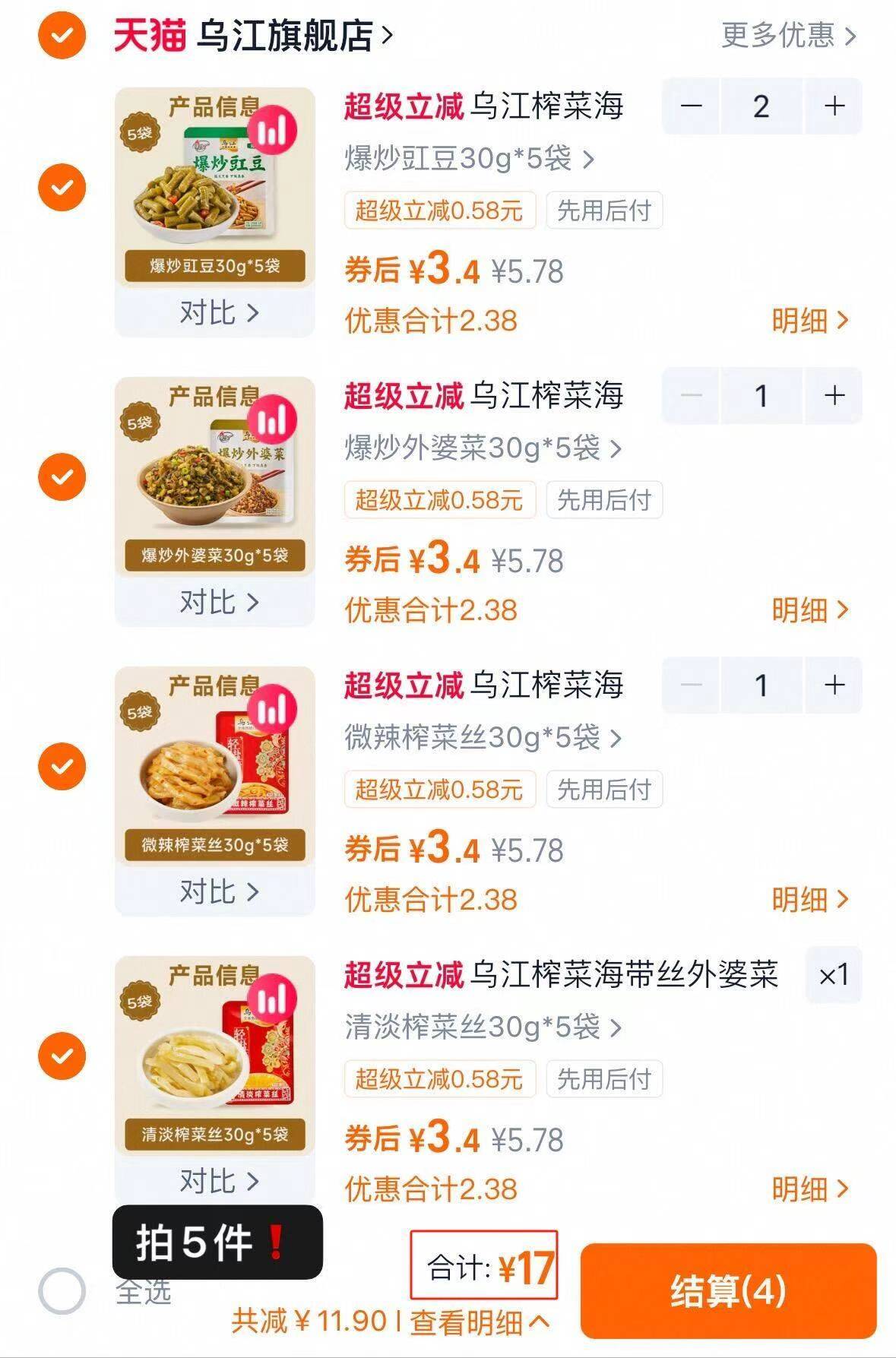This screenshot has height=1358, width=896.
Task: Click the red exclamation icon beside 拍5件
Action: click(273, 1243)
